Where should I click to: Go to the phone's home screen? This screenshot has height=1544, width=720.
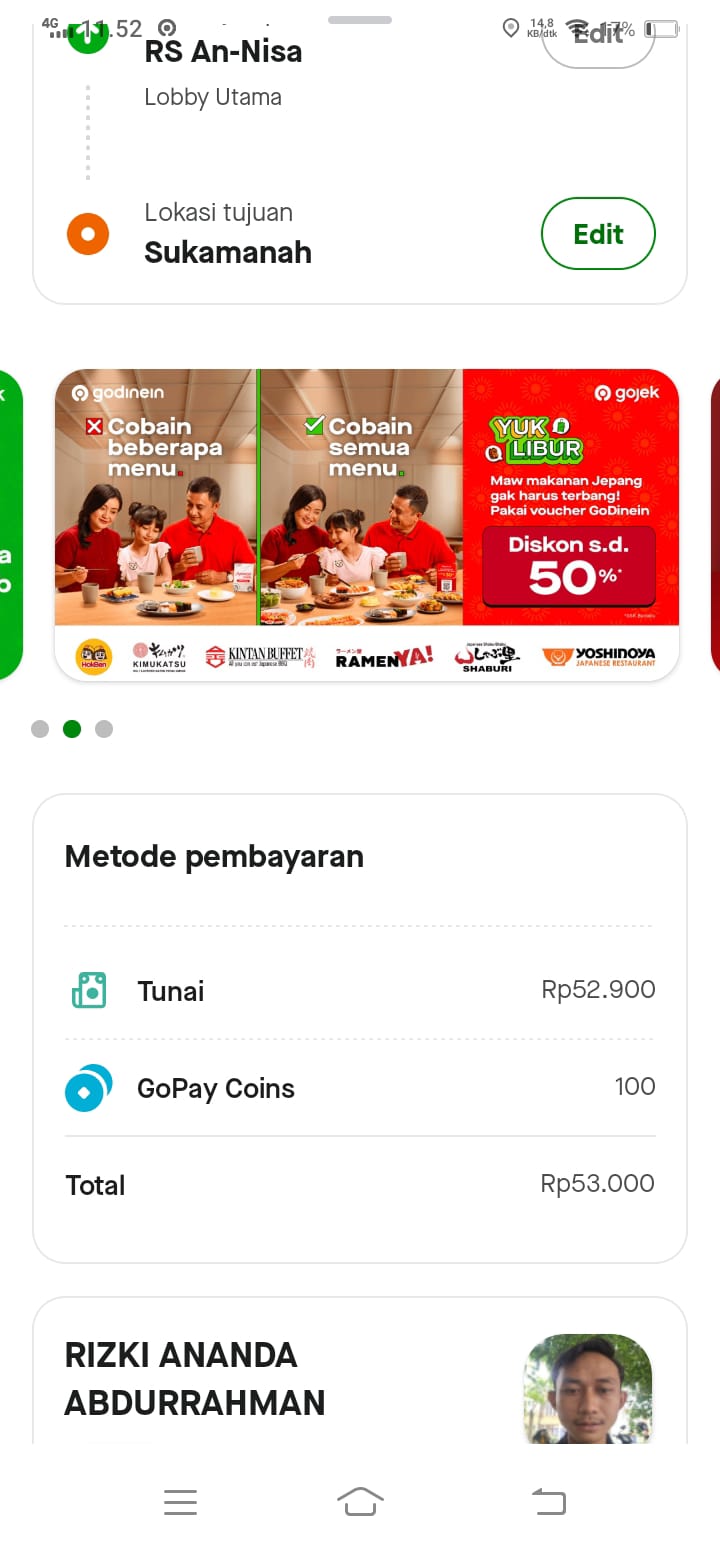click(360, 1501)
